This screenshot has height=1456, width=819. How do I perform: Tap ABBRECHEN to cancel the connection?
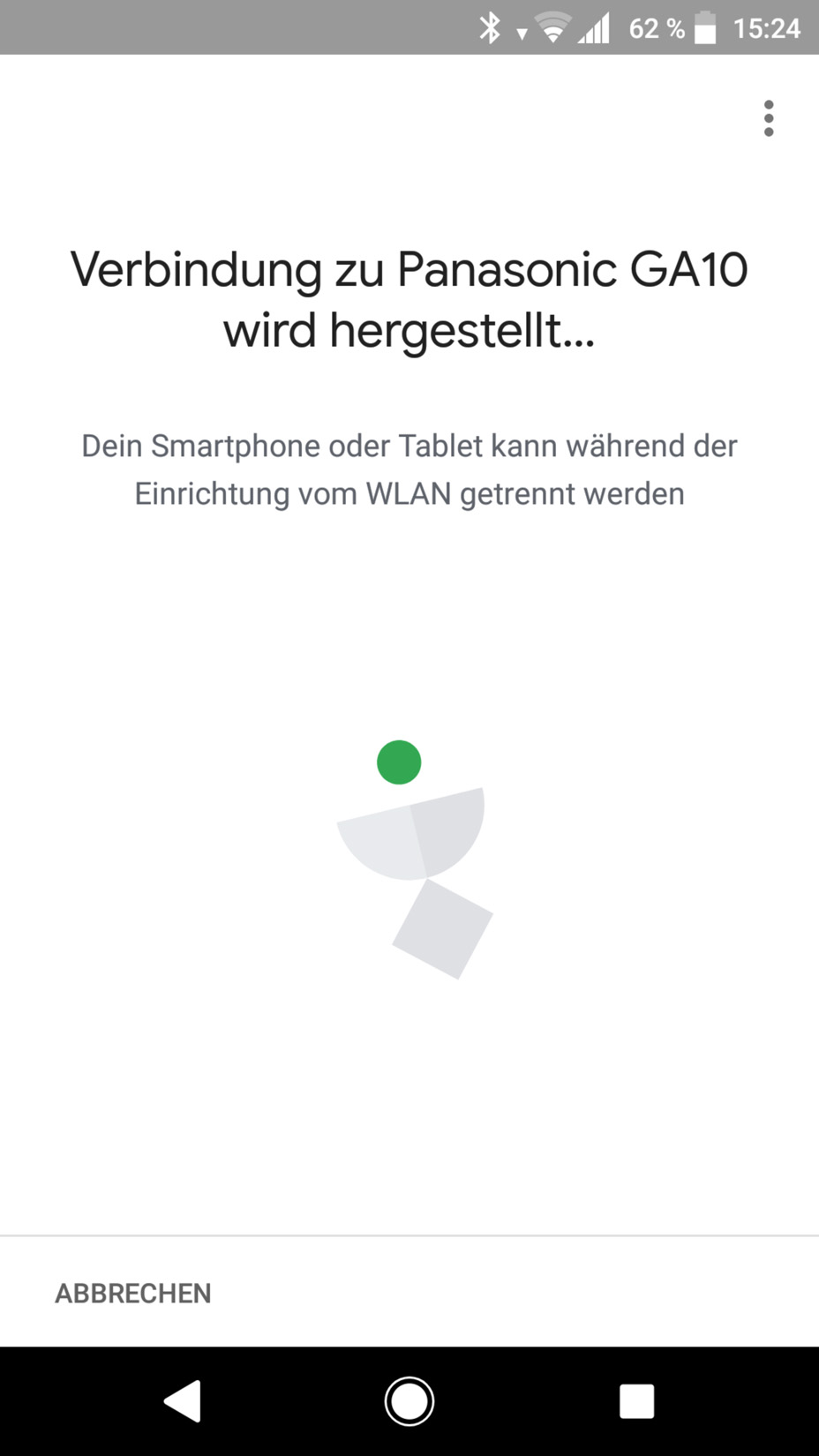(133, 1294)
